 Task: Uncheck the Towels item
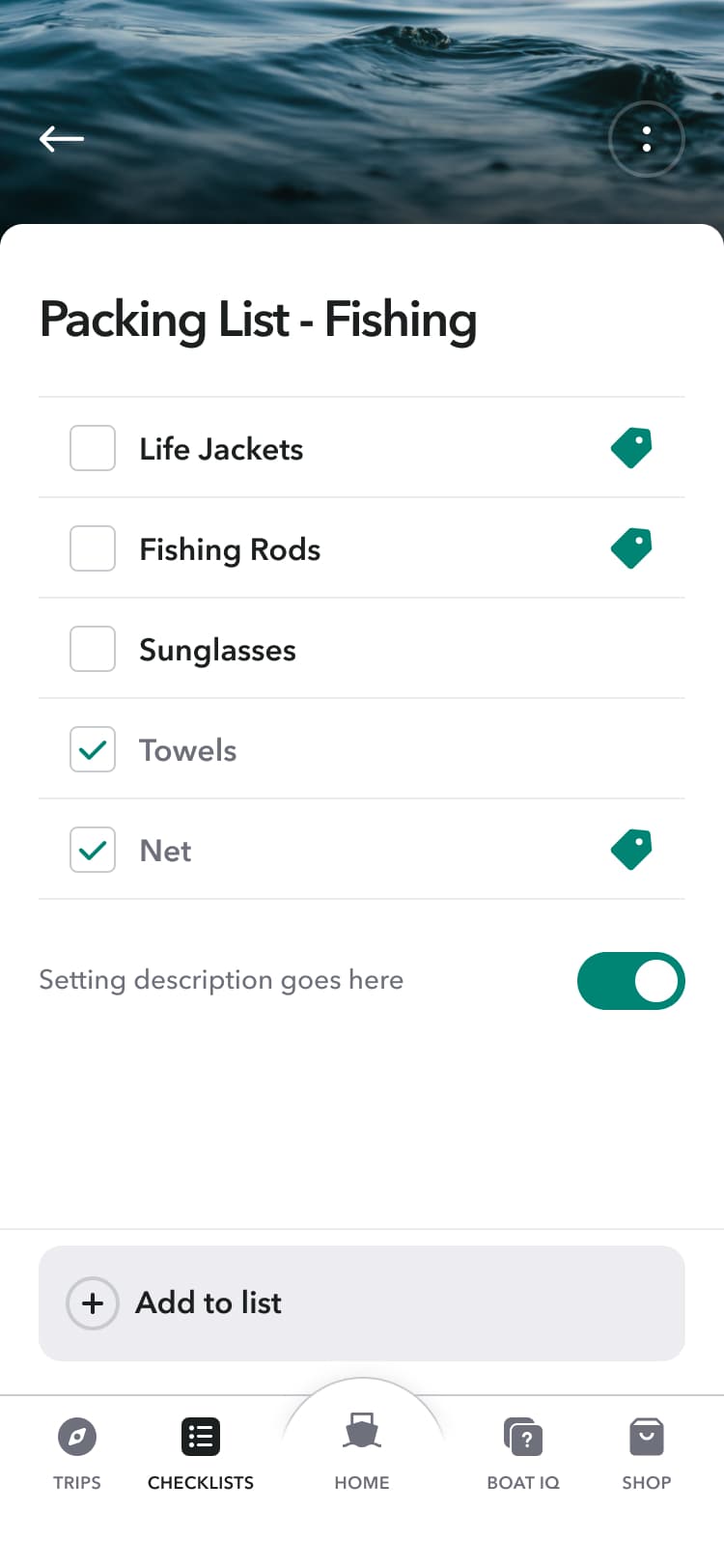click(x=93, y=749)
